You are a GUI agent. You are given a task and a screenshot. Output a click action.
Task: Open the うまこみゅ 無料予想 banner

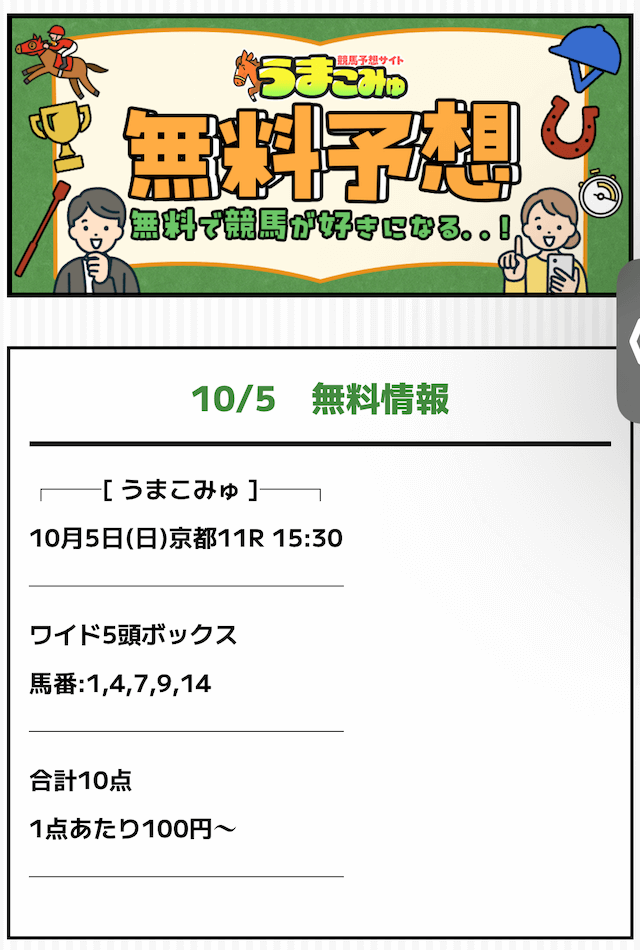(x=313, y=155)
